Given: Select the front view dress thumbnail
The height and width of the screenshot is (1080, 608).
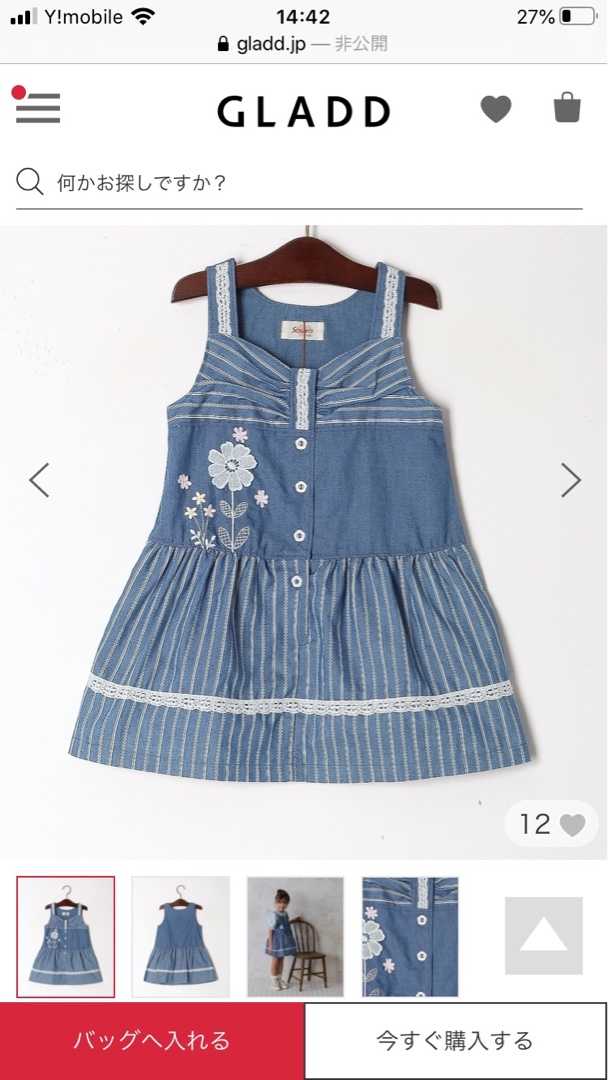Looking at the screenshot, I should 66,936.
